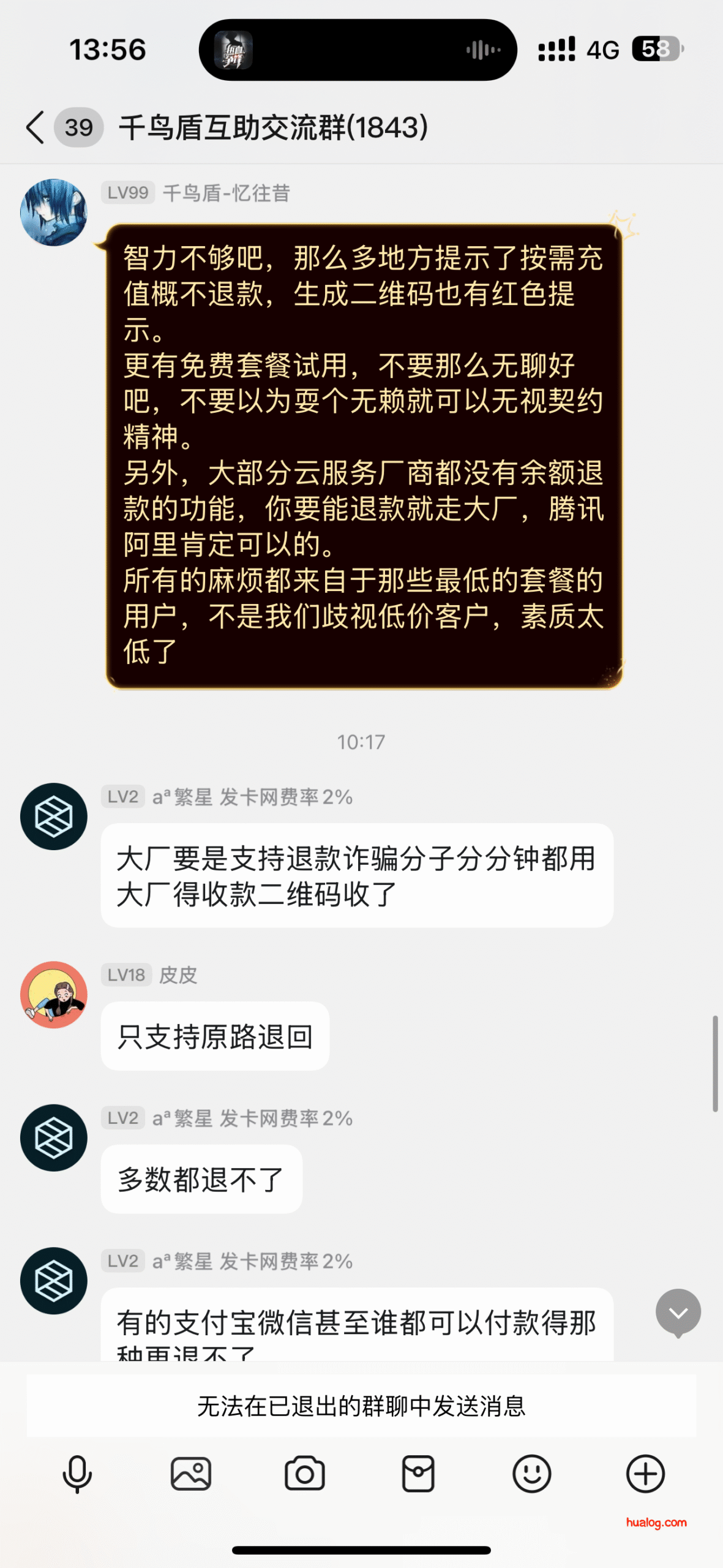Open the red packet icon
This screenshot has height=1568, width=723.
(418, 1474)
